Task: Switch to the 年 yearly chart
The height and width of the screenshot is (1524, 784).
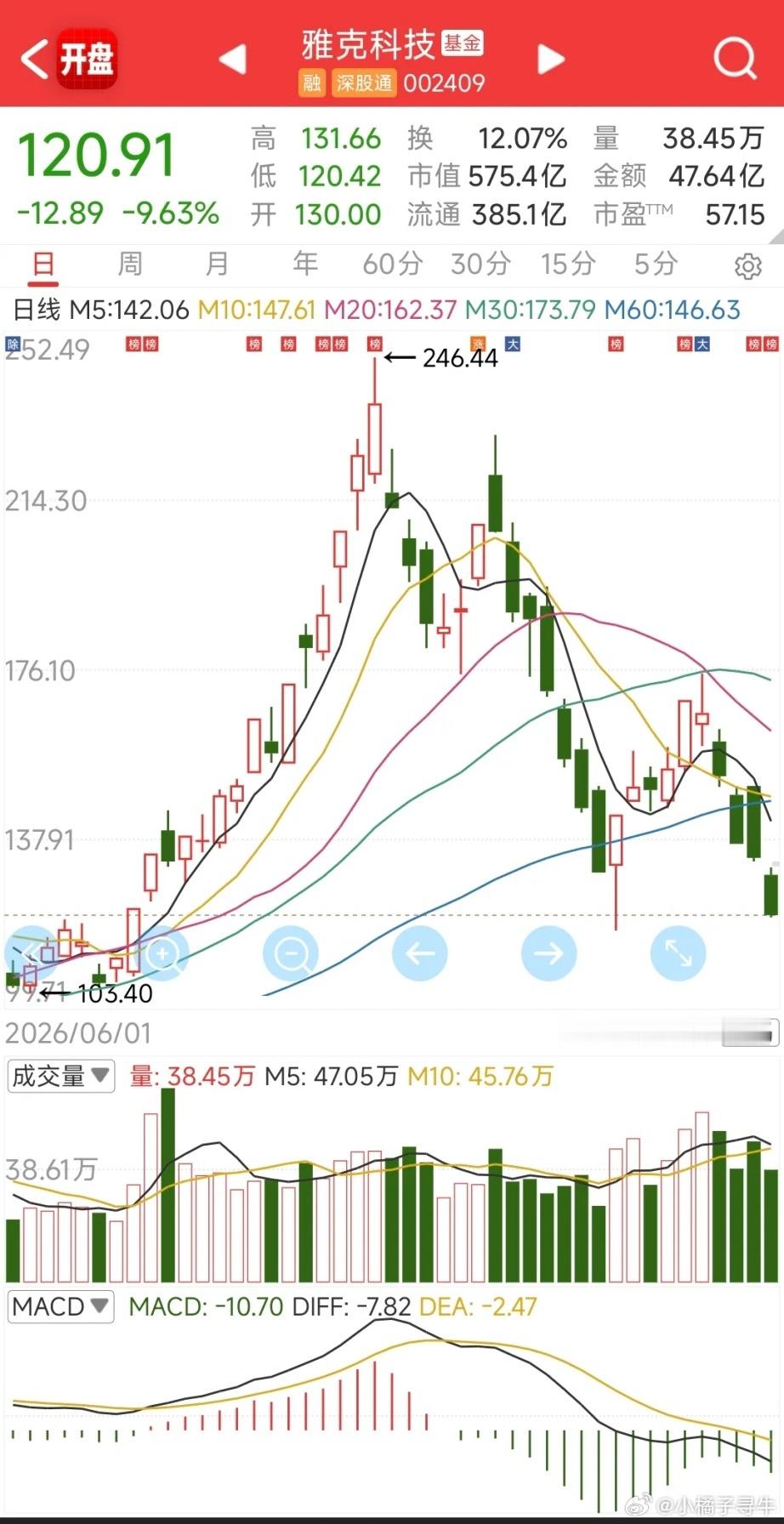Action: (x=305, y=264)
